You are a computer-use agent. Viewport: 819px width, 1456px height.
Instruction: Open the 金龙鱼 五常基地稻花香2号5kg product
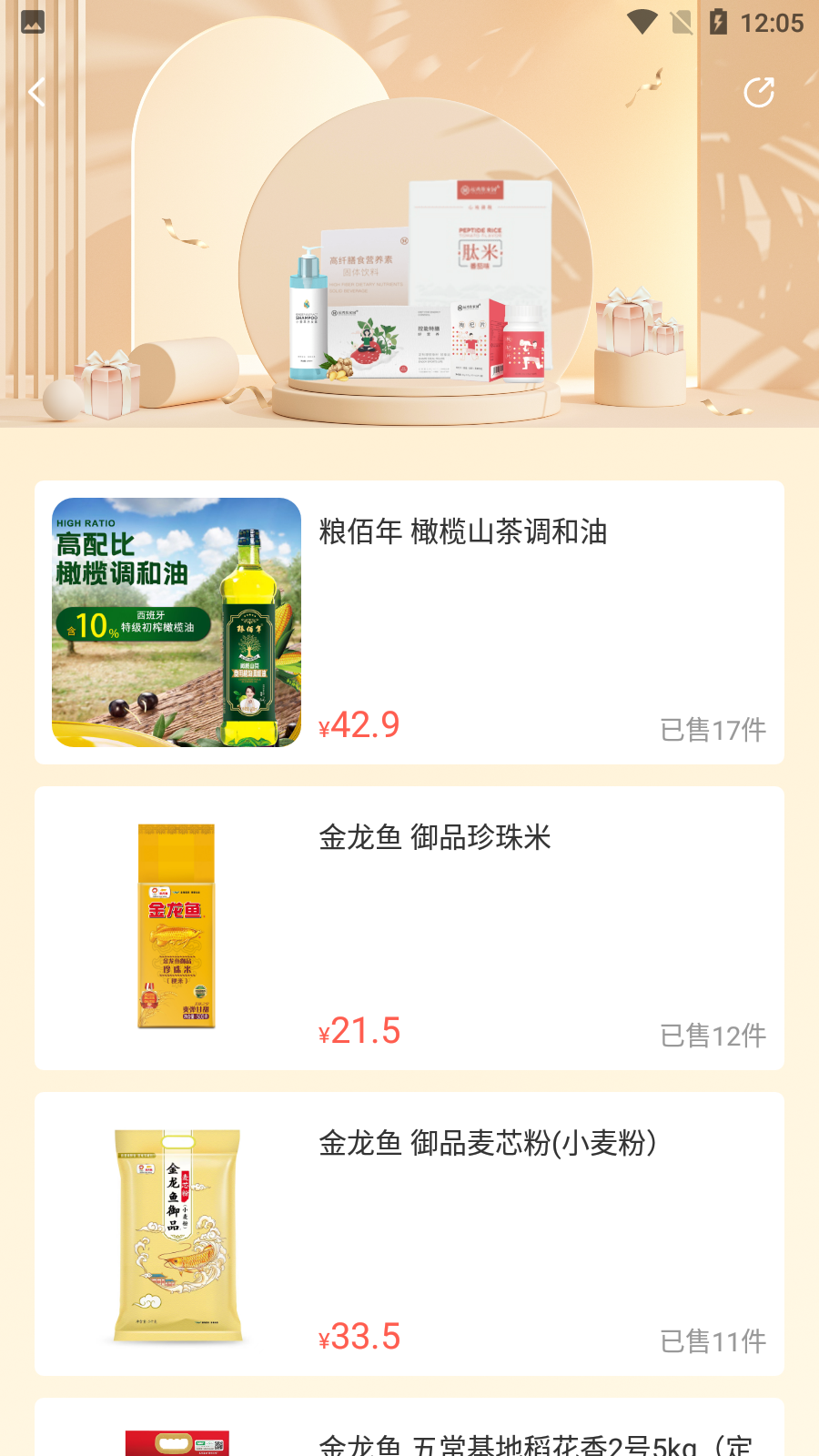tap(409, 1433)
